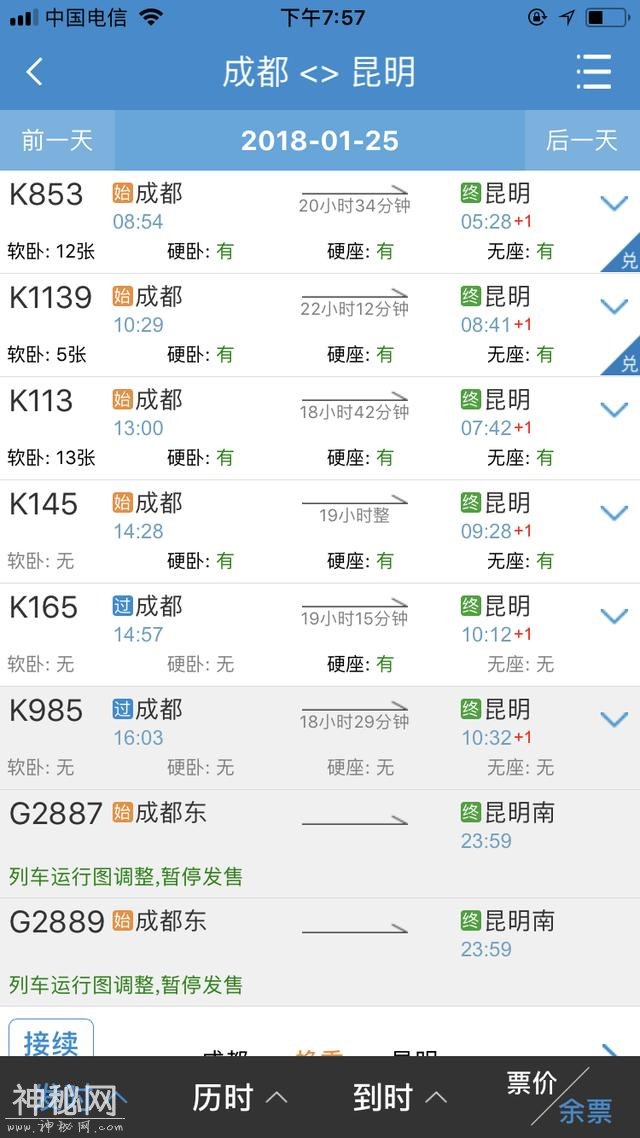640x1138 pixels.
Task: Expand details for train K853
Action: 613,204
